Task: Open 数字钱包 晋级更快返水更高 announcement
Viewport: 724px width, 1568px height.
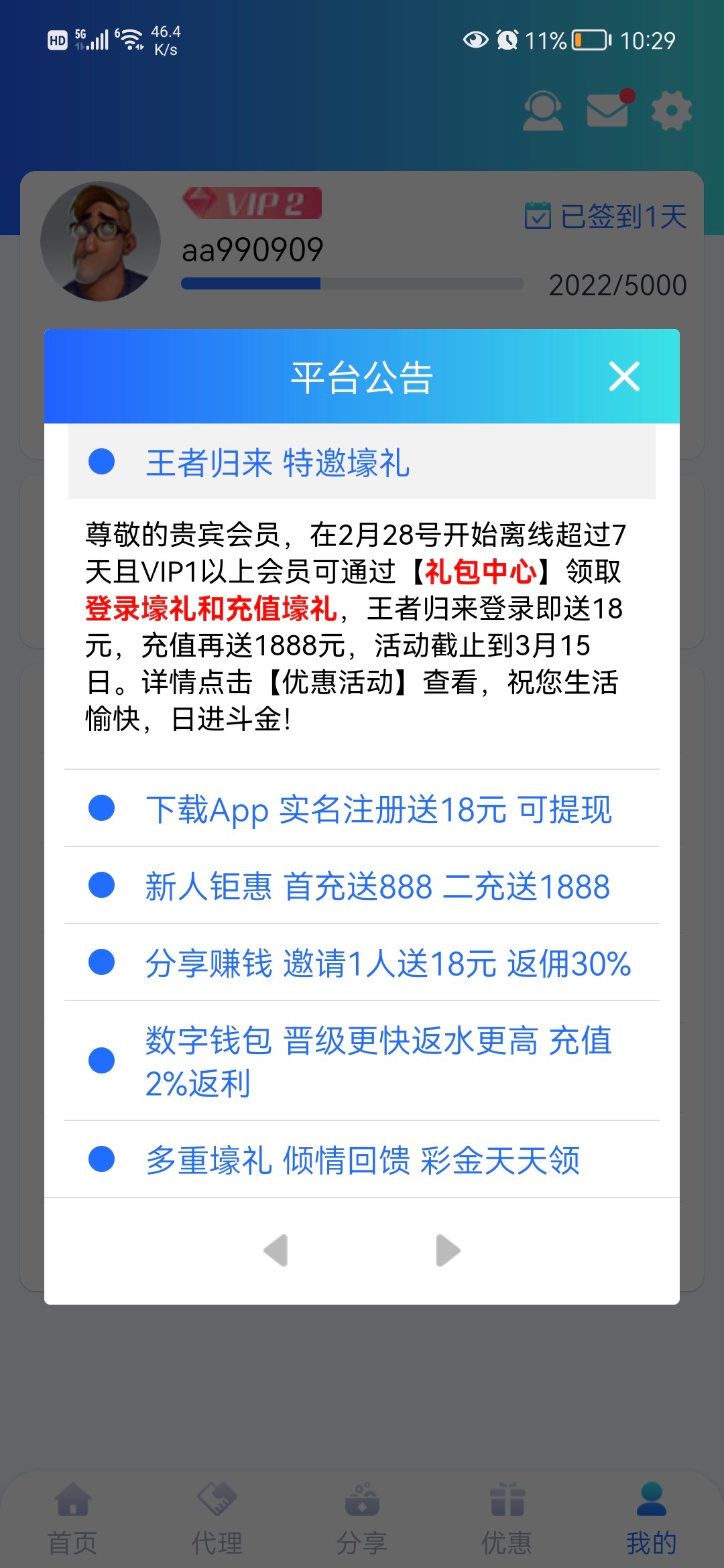Action: [362, 1061]
